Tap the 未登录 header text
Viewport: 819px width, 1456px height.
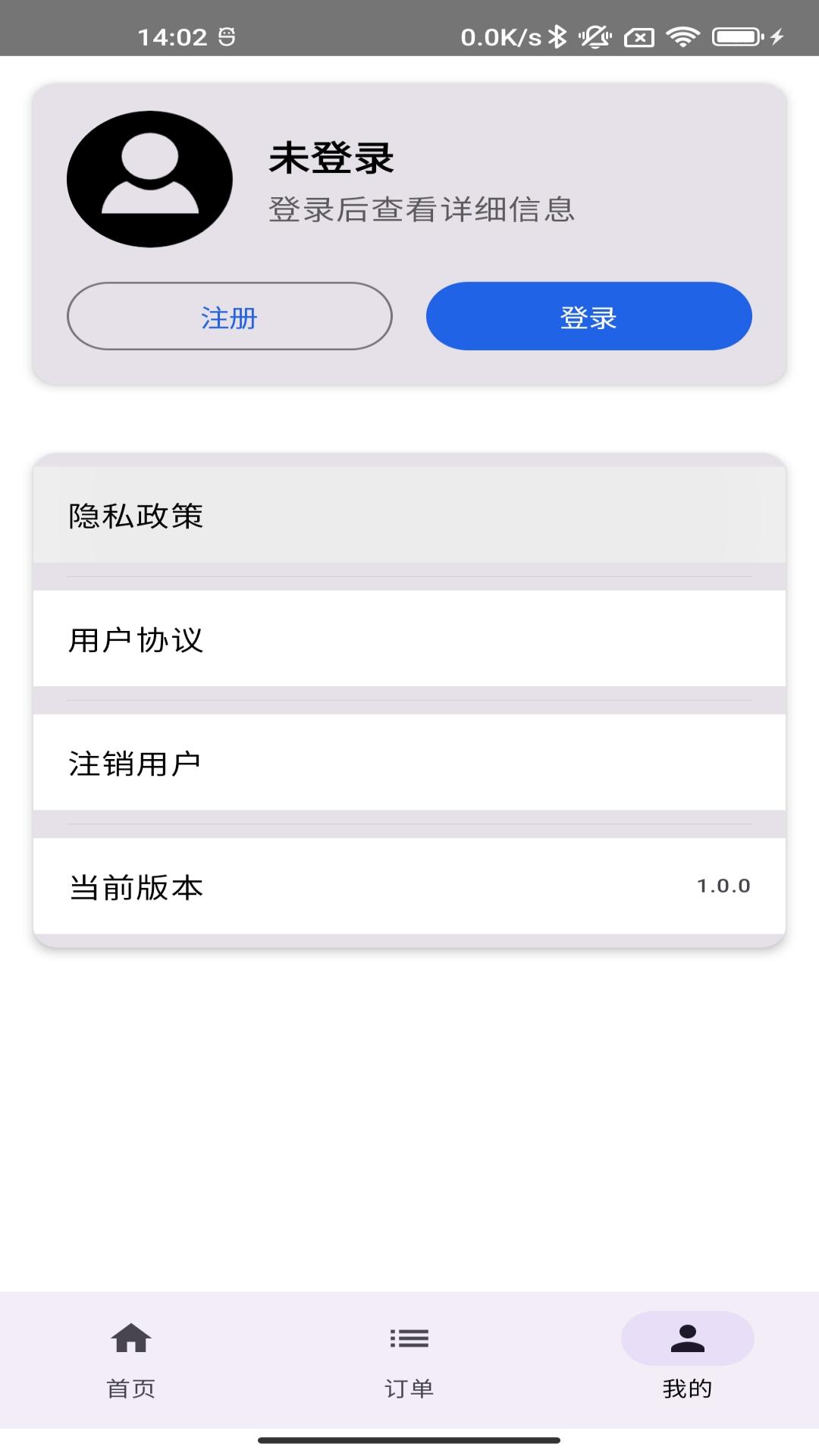click(x=331, y=159)
